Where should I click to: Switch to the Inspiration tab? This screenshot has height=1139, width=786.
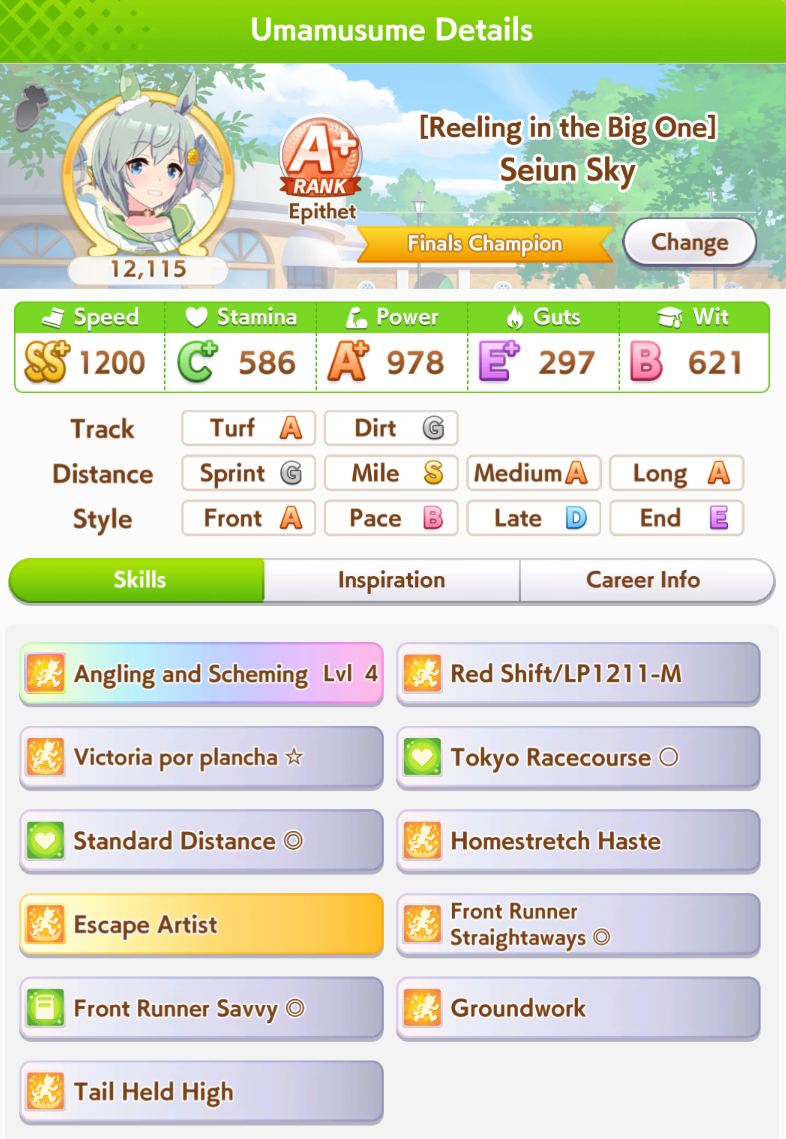(x=391, y=580)
